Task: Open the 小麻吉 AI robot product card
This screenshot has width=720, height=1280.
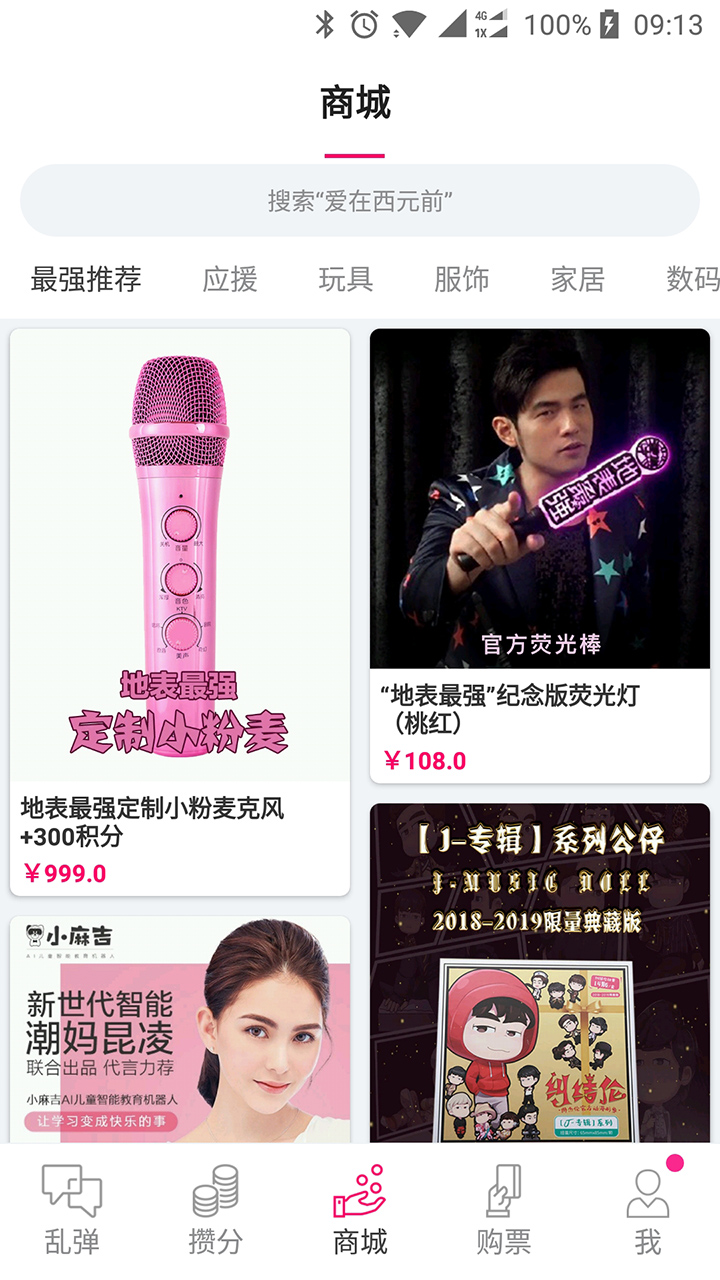Action: point(180,1030)
